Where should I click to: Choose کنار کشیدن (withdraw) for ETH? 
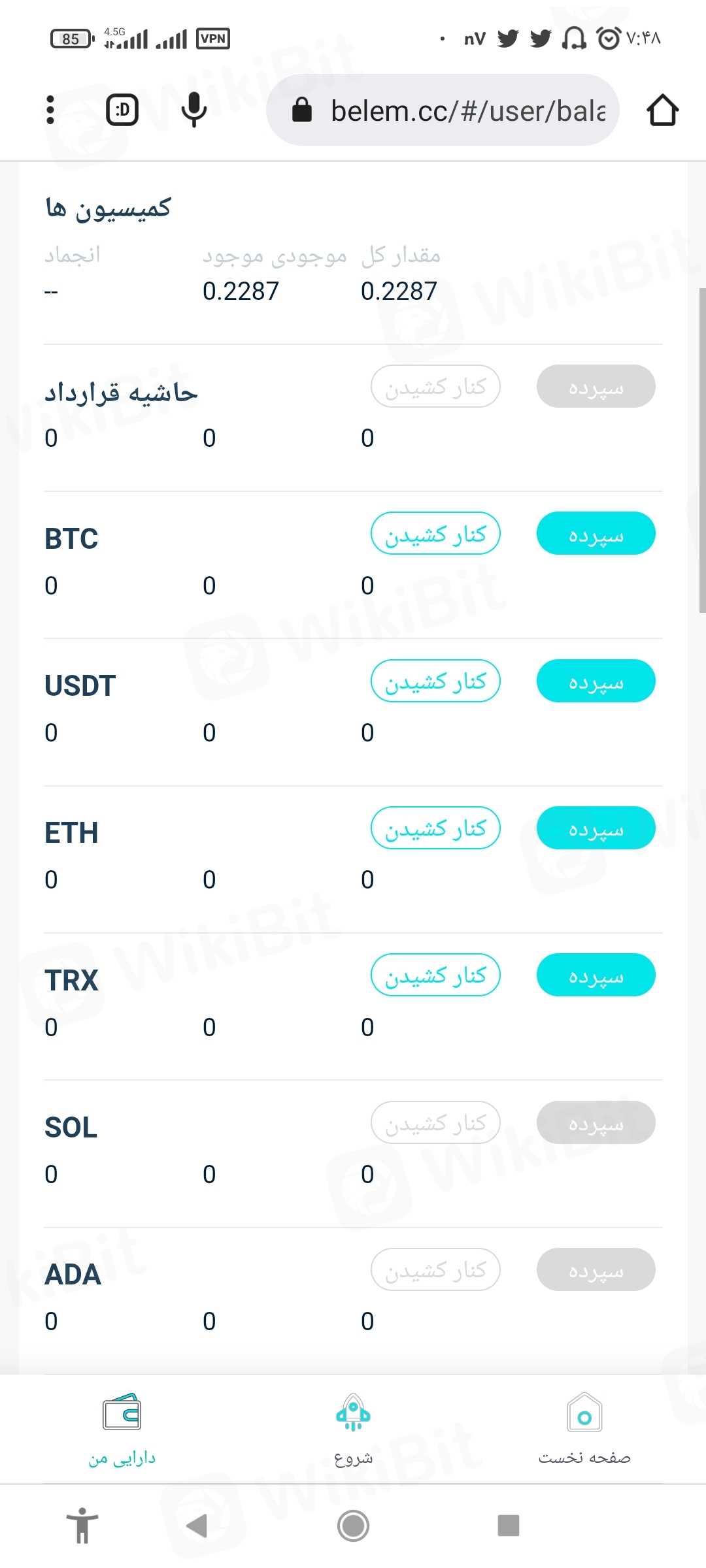(435, 828)
